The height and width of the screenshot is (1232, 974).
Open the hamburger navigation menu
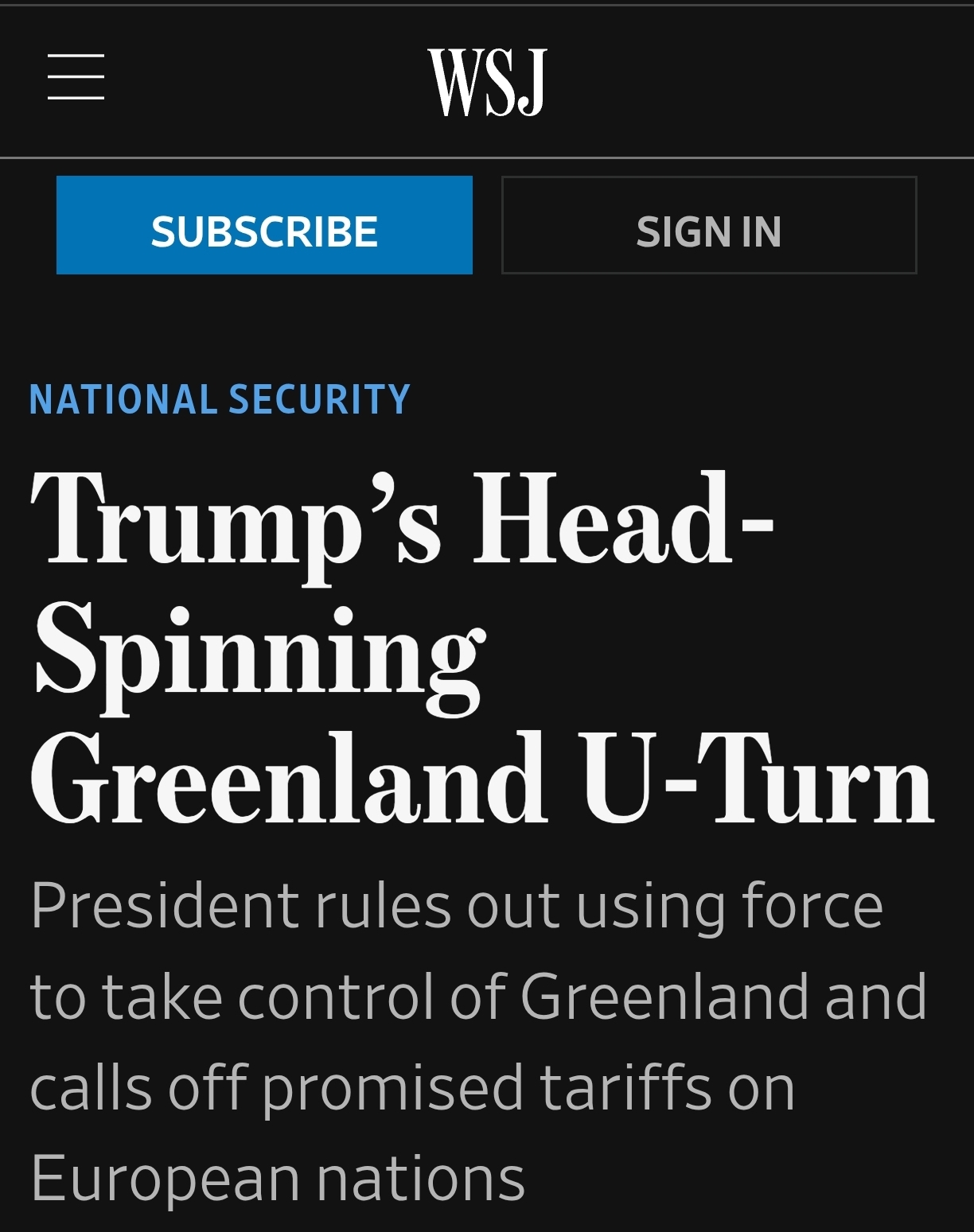pyautogui.click(x=76, y=77)
